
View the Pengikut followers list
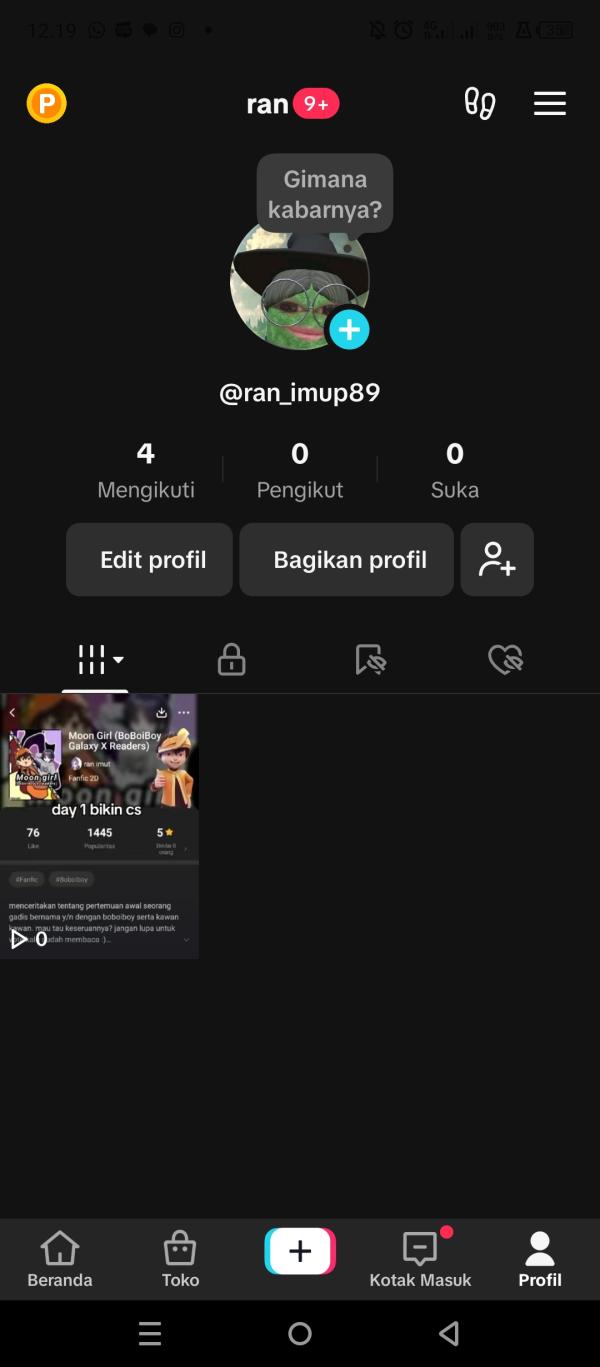coord(300,470)
